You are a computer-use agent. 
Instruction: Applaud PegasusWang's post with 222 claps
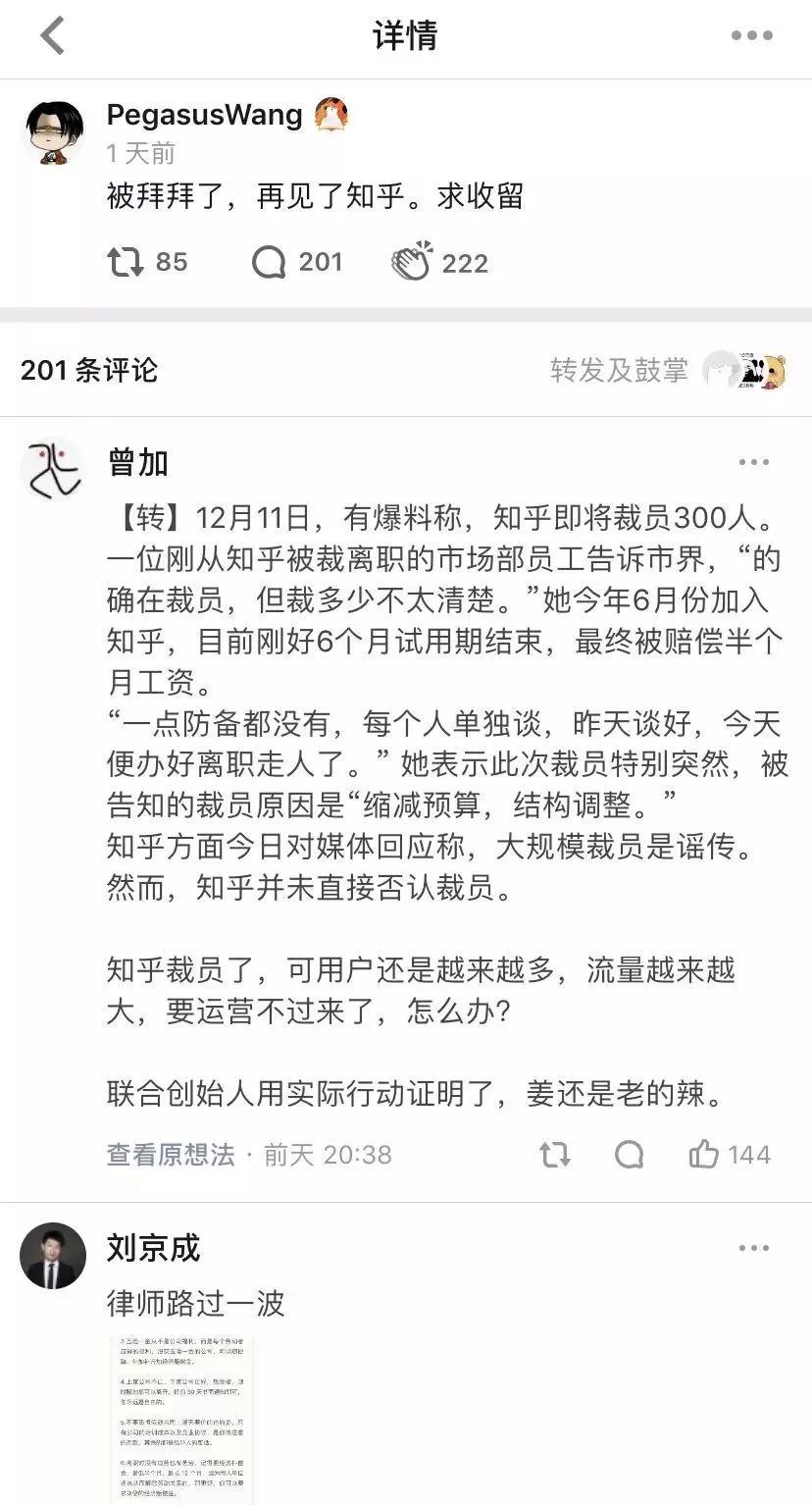440,262
